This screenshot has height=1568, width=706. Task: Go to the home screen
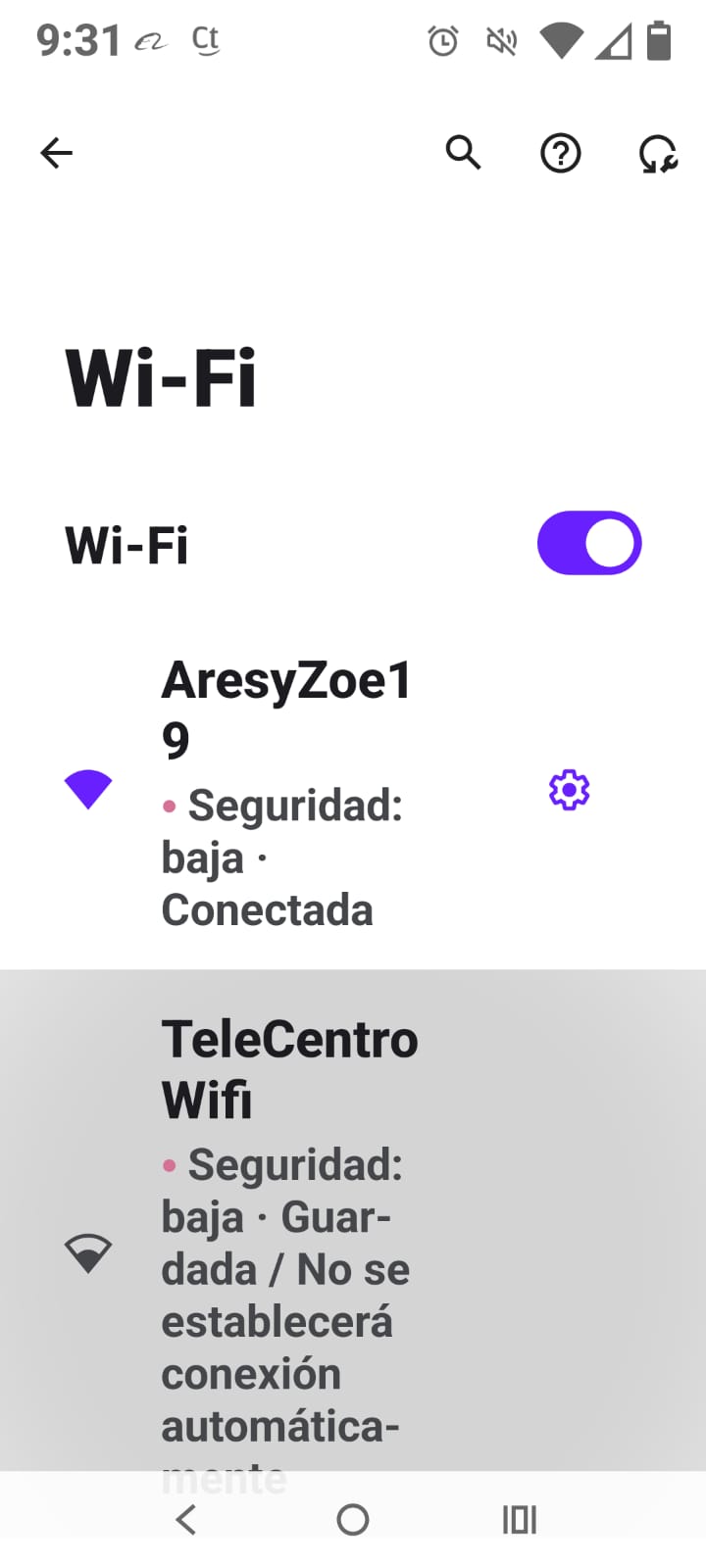coord(353,1520)
